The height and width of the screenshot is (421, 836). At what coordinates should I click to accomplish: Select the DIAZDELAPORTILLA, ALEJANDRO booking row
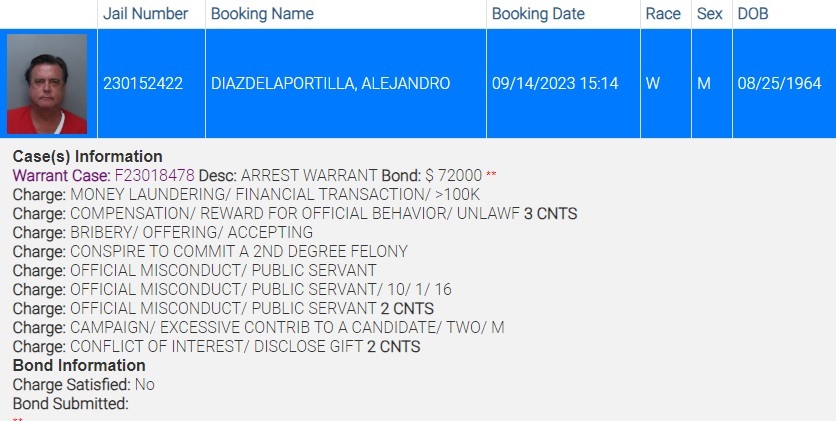(x=330, y=84)
